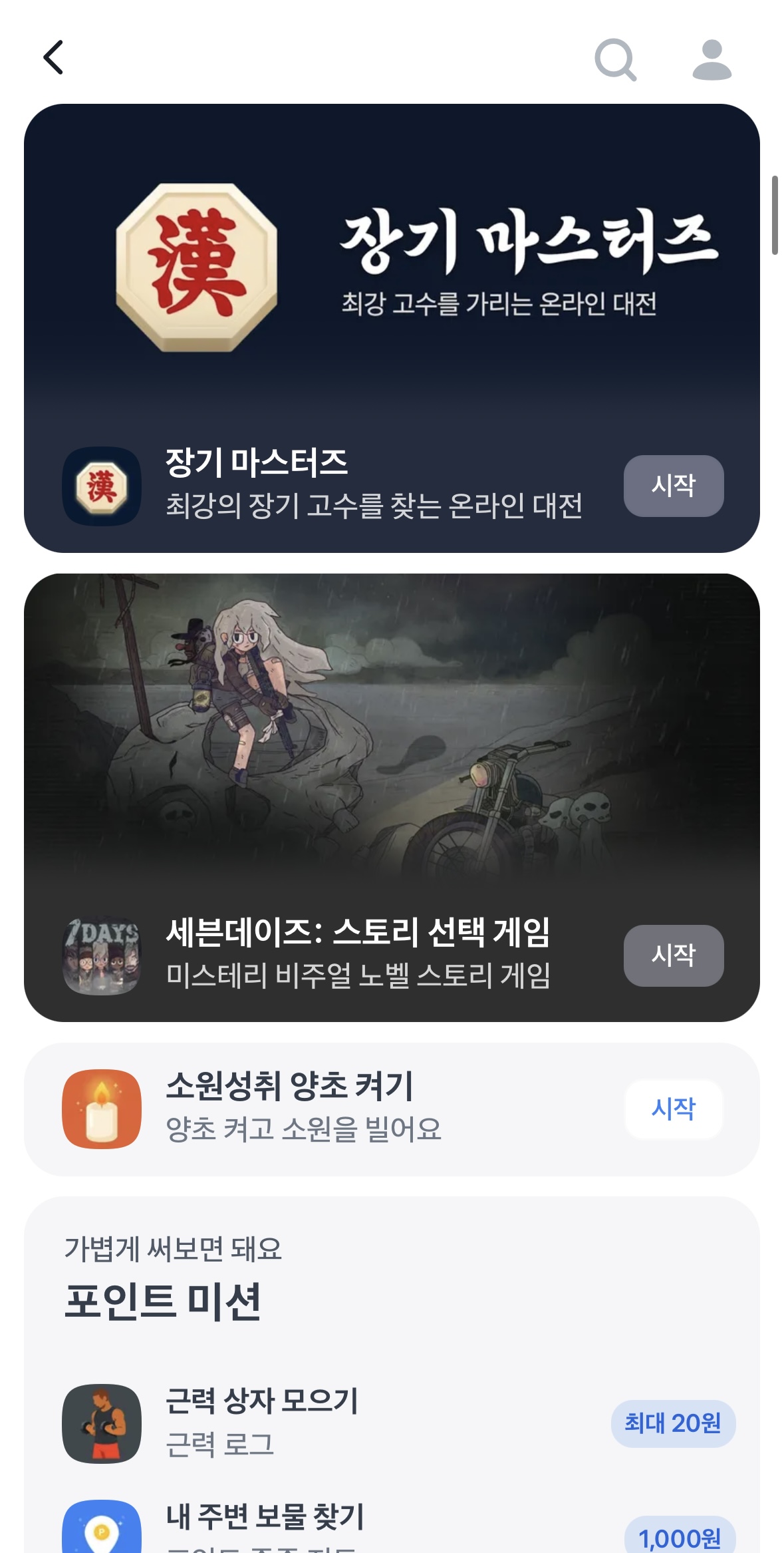Open the search icon

pos(615,60)
